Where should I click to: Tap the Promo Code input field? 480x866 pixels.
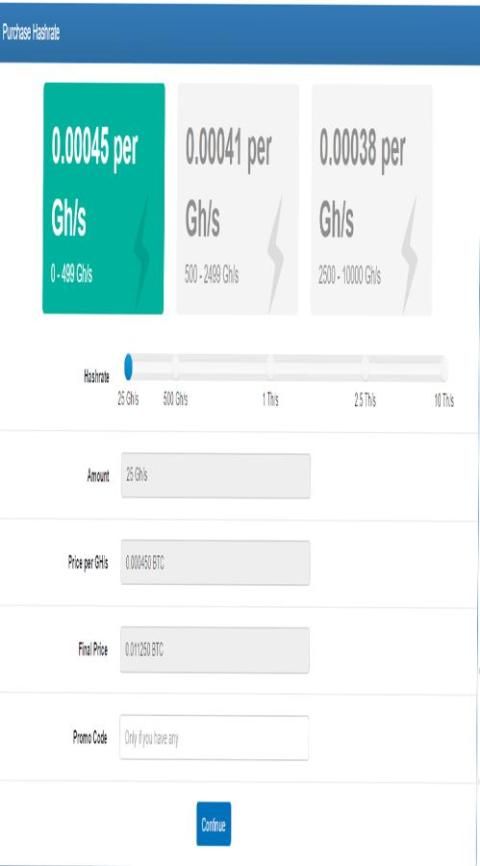(214, 738)
